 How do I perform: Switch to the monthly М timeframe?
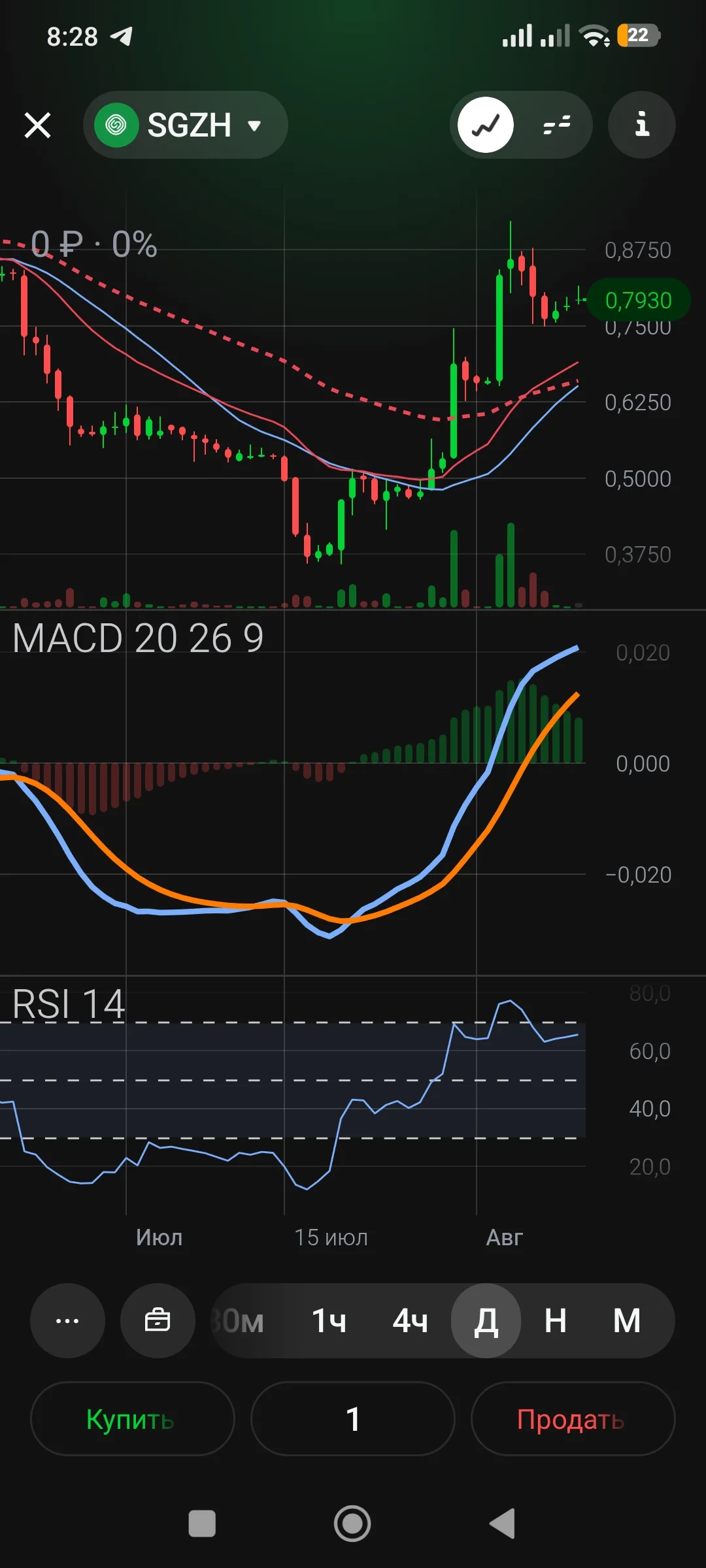(627, 1321)
